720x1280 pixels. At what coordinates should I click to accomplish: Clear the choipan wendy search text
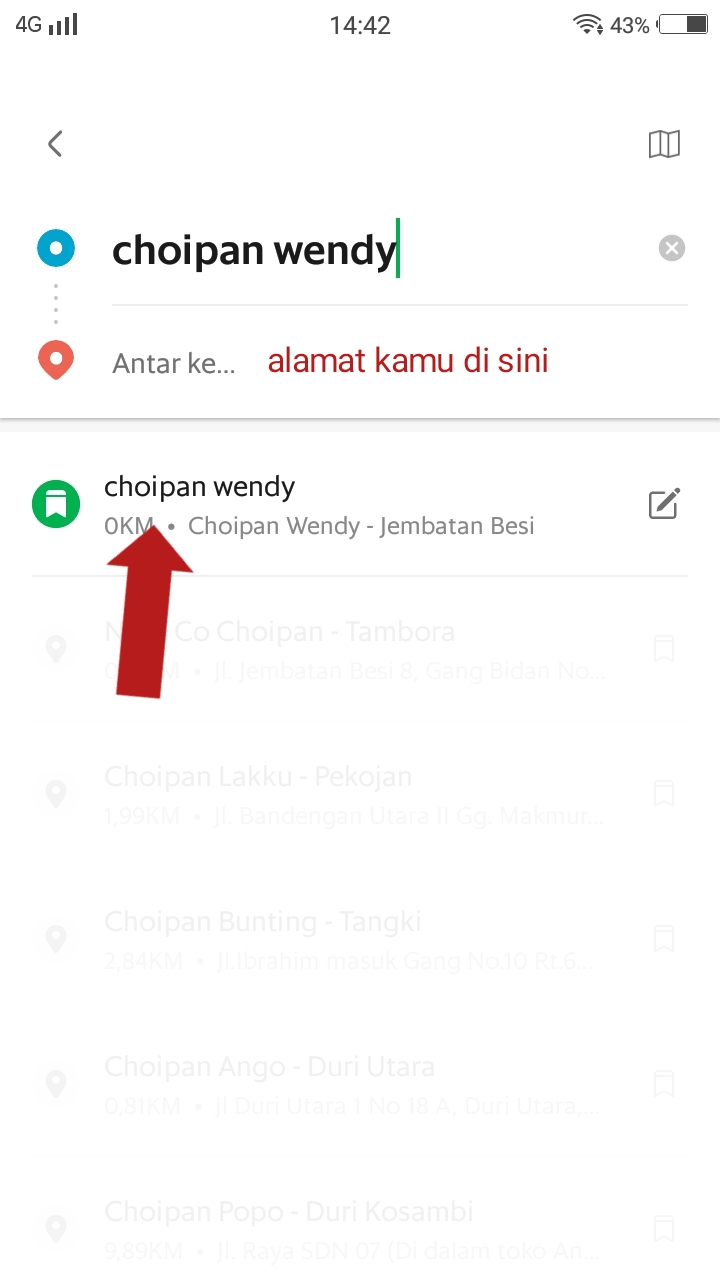672,248
